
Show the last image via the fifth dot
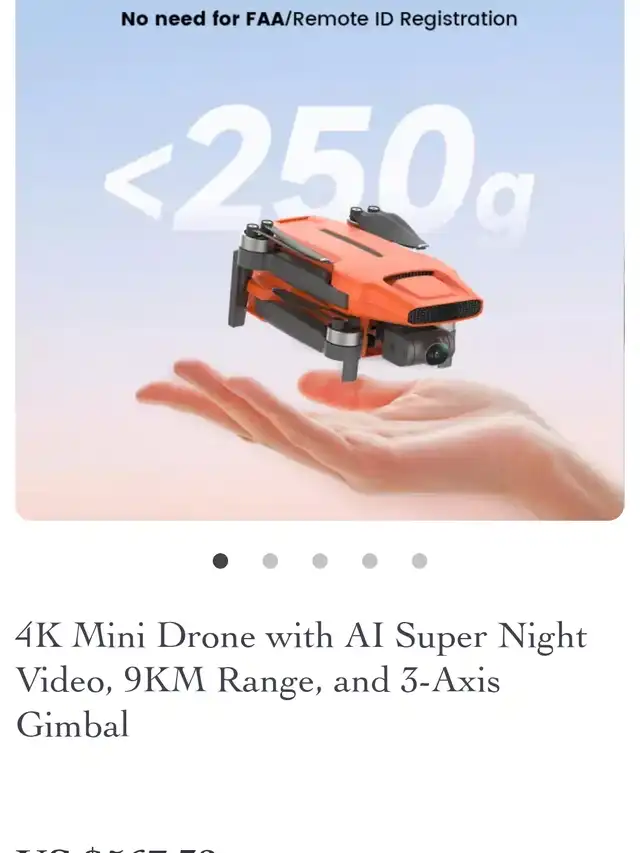pyautogui.click(x=420, y=561)
